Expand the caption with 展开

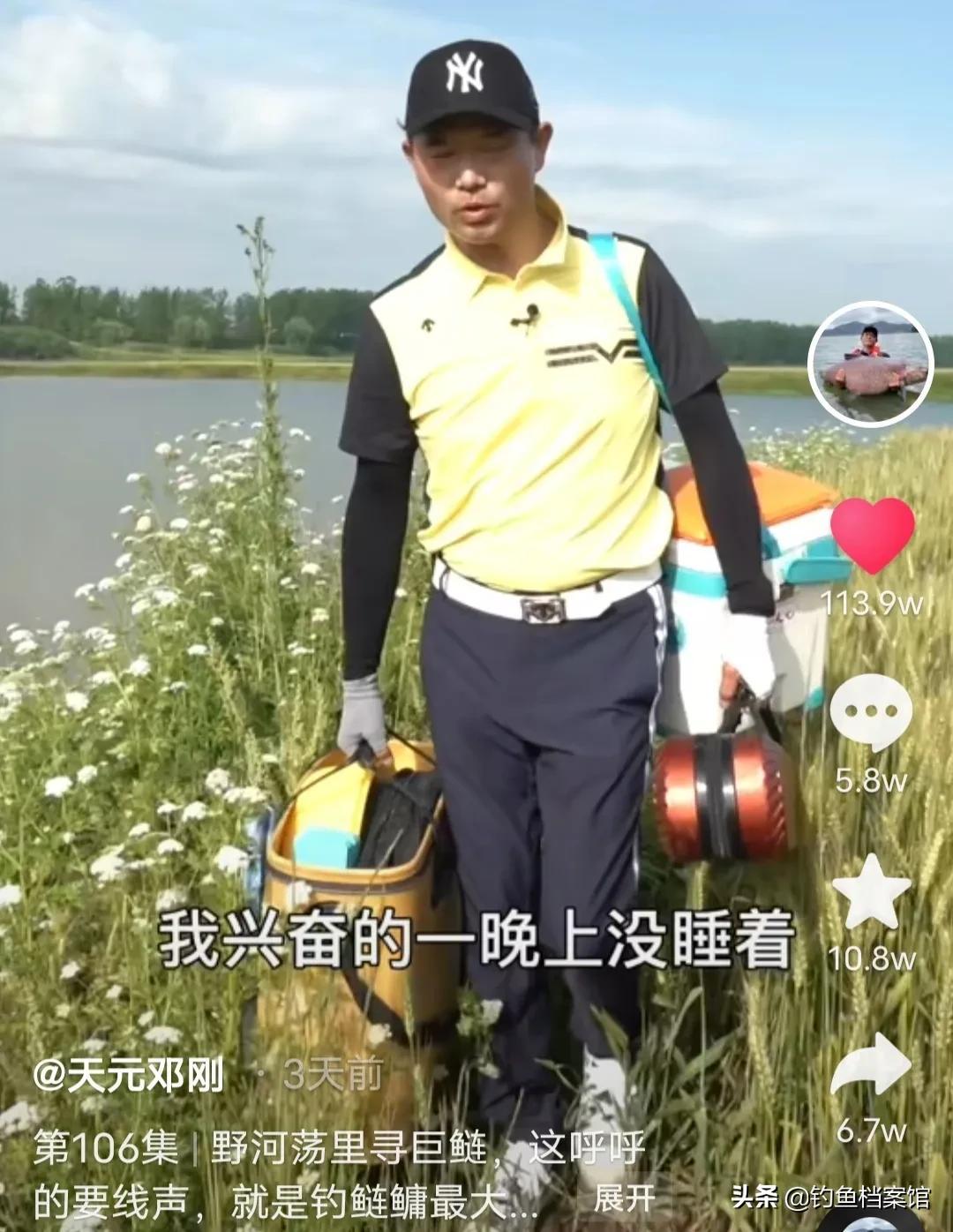(x=624, y=1198)
